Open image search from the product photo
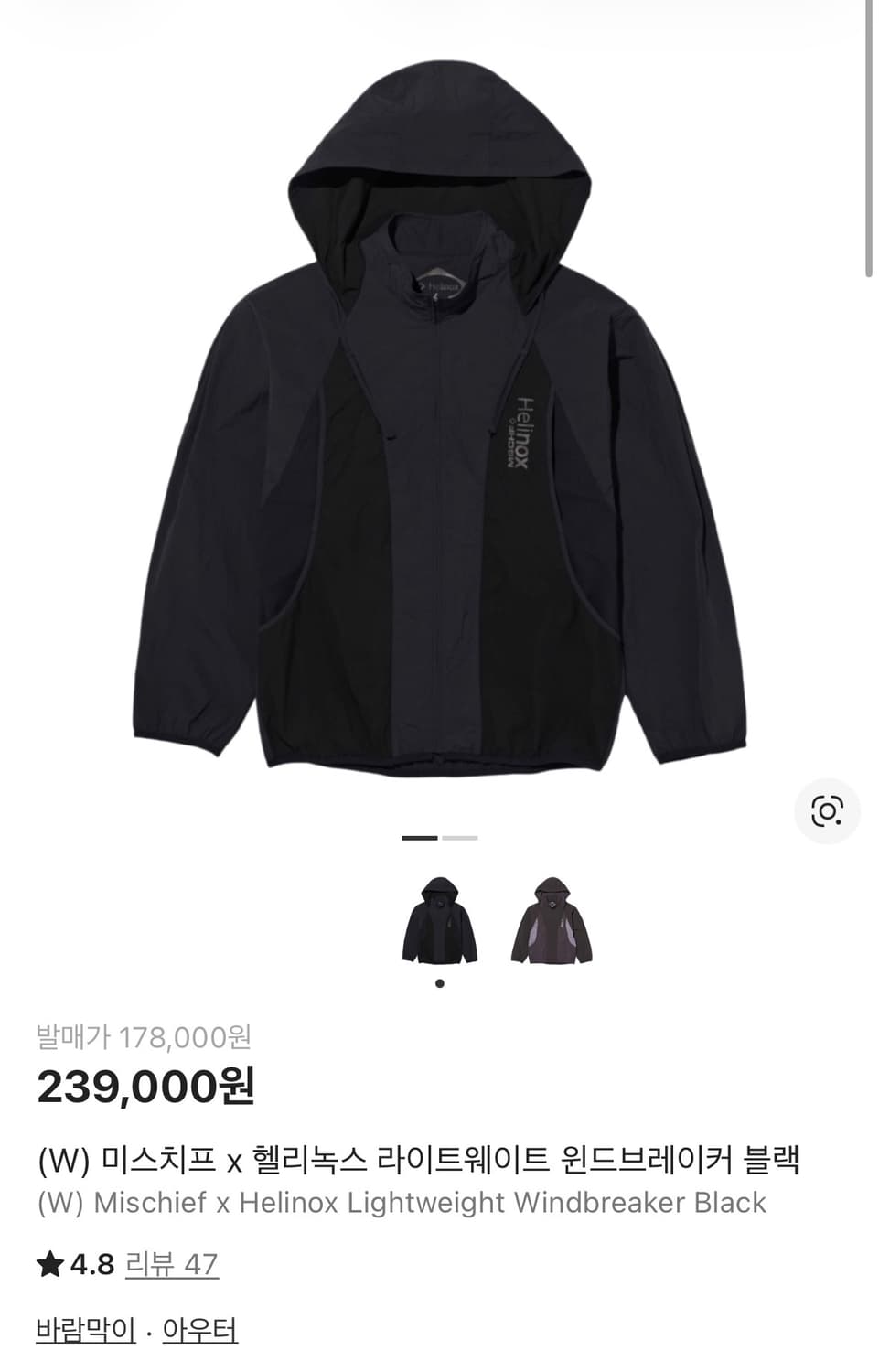879x1372 pixels. (x=825, y=809)
